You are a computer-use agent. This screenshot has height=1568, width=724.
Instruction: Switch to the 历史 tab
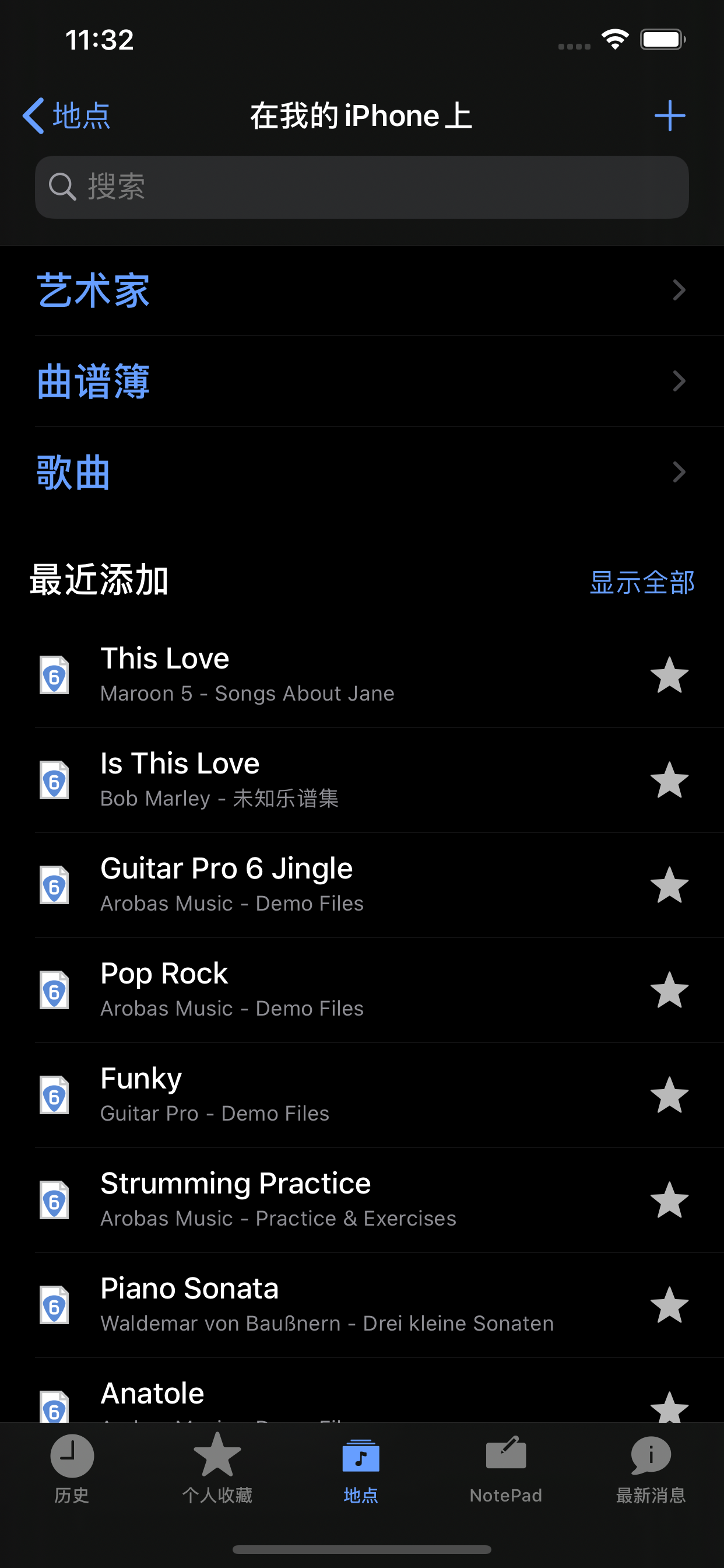coord(72,1468)
